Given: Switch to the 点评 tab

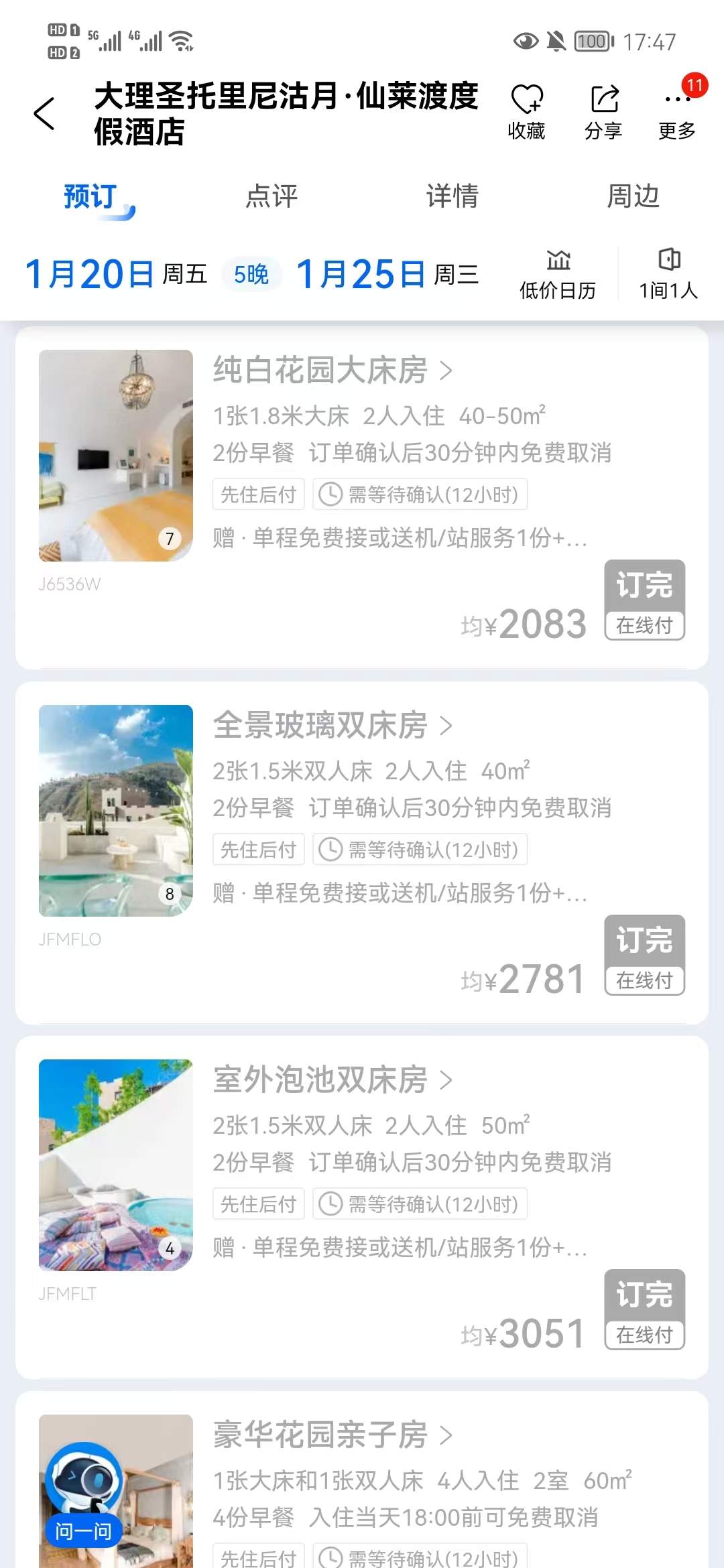Looking at the screenshot, I should pyautogui.click(x=271, y=196).
